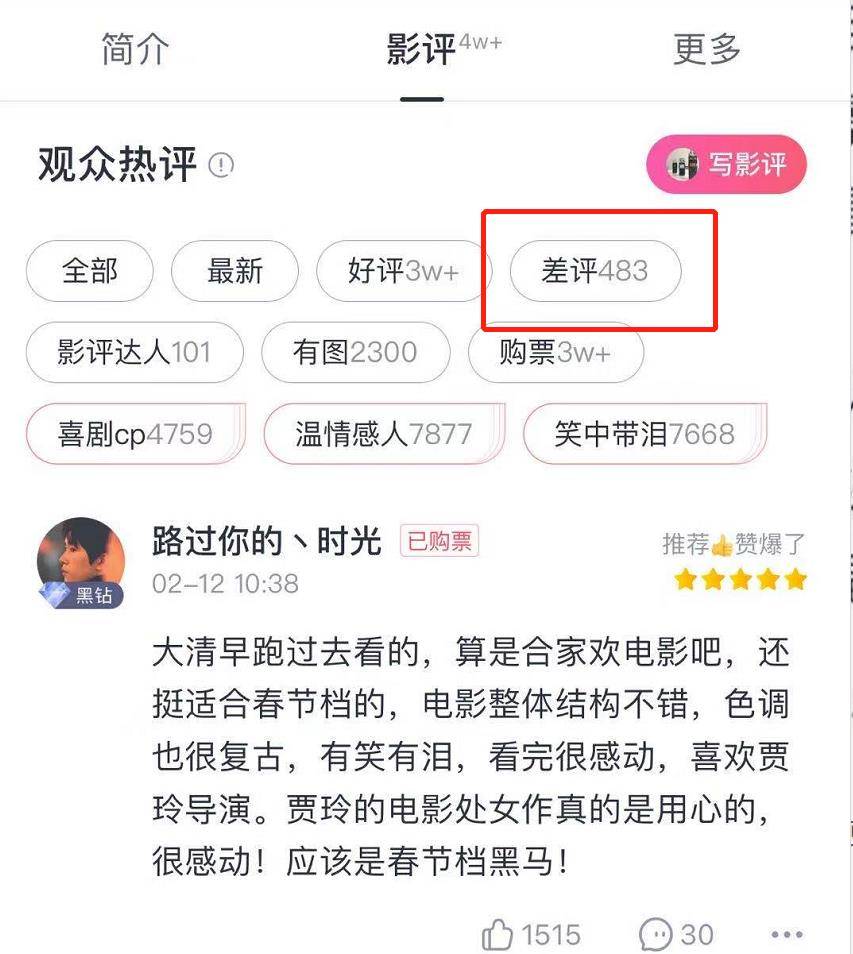
Task: Click the five-star rating control
Action: tap(739, 578)
